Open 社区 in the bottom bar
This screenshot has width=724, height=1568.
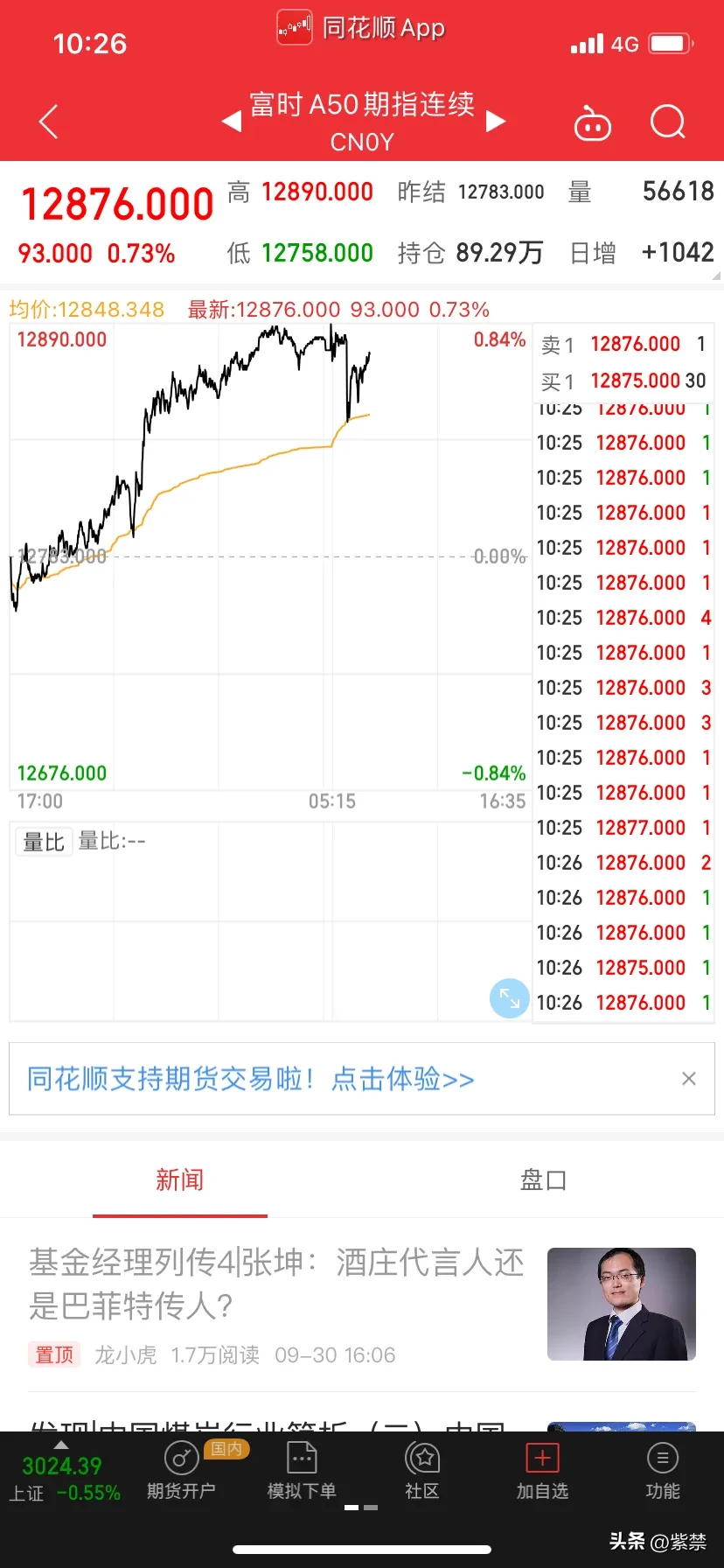422,1472
